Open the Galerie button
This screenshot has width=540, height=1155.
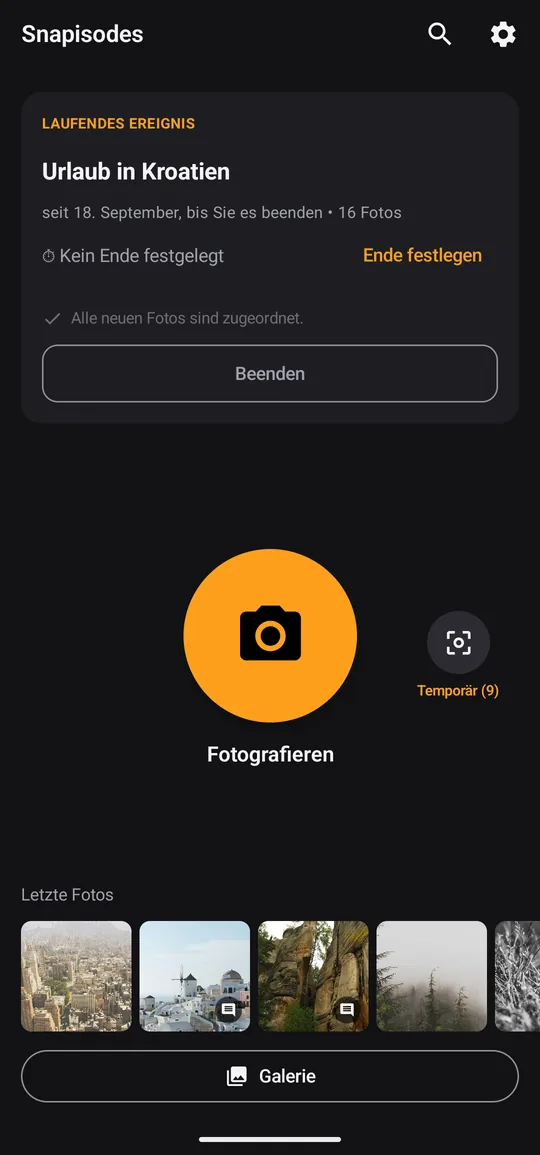pos(270,1076)
